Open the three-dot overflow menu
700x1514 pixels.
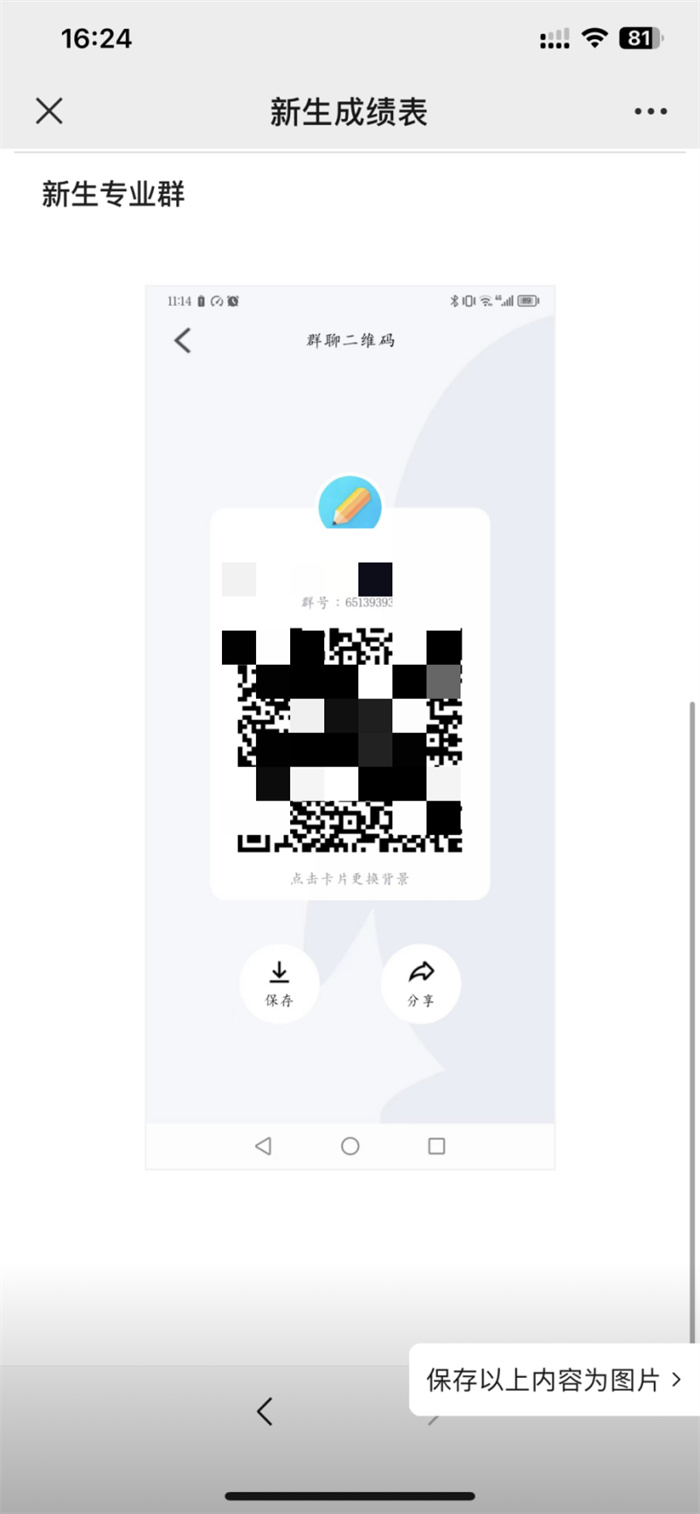650,111
